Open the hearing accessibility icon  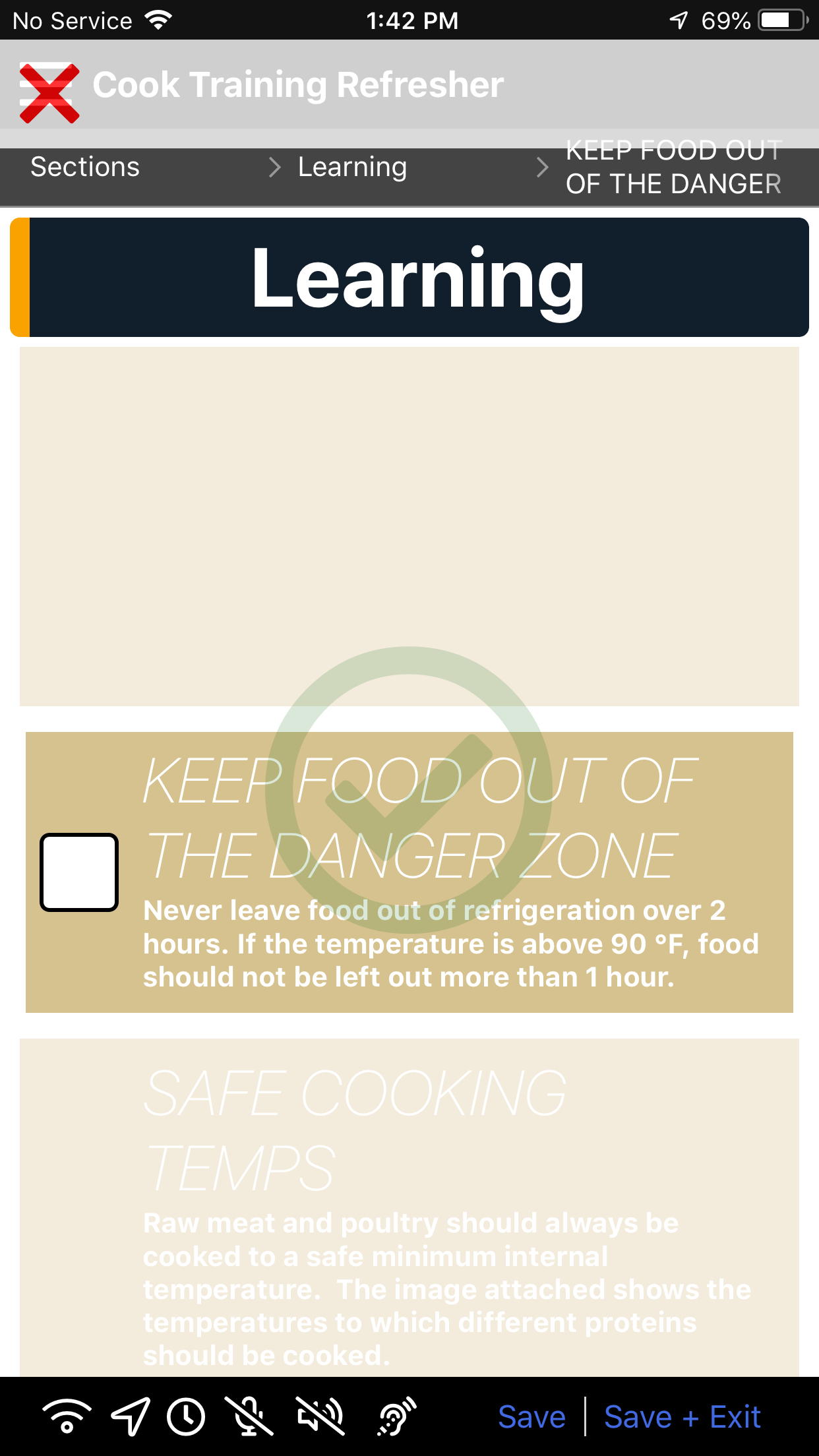(x=396, y=1416)
